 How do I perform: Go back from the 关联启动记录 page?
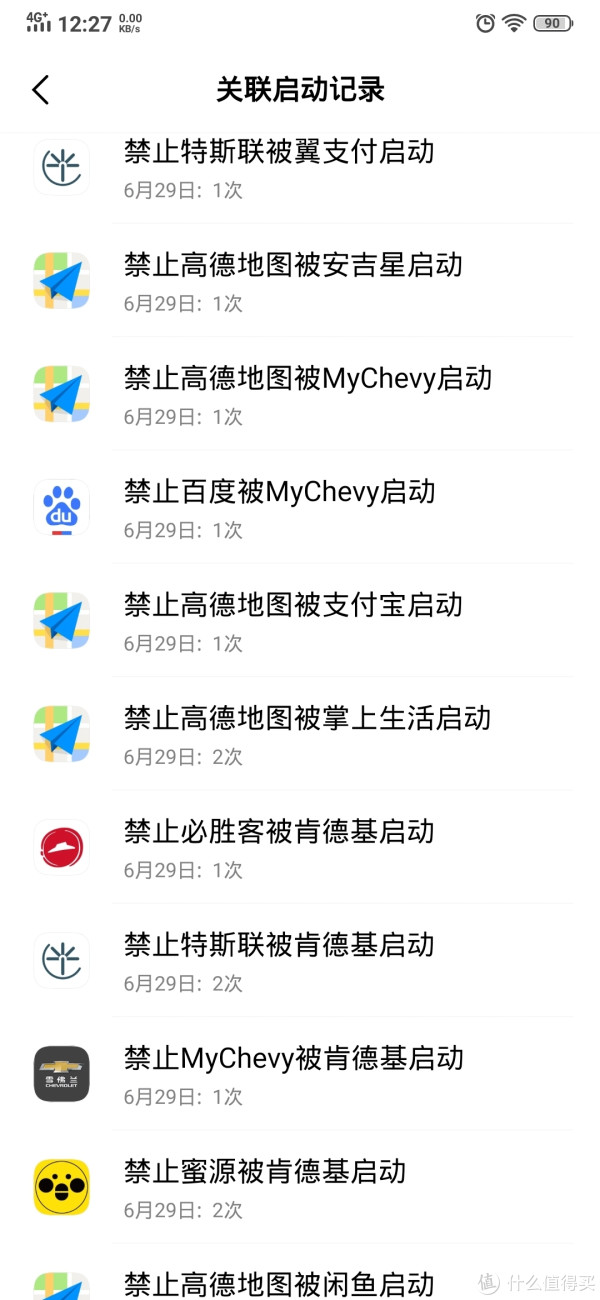coord(40,89)
